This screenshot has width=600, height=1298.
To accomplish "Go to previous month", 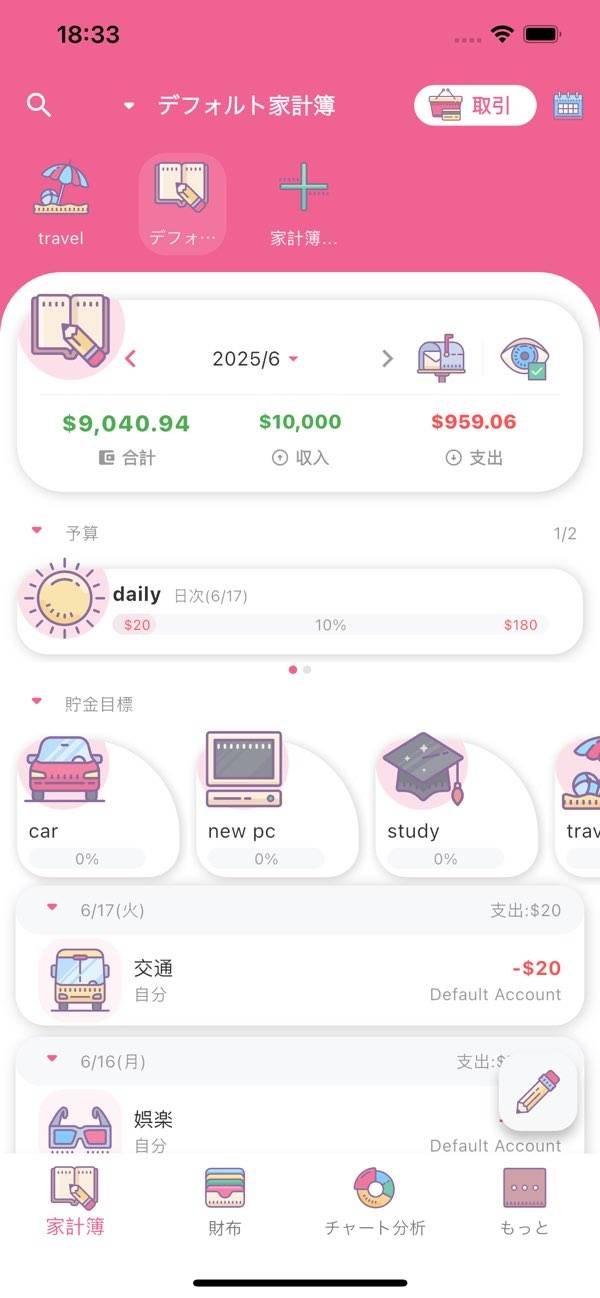I will click(x=131, y=359).
